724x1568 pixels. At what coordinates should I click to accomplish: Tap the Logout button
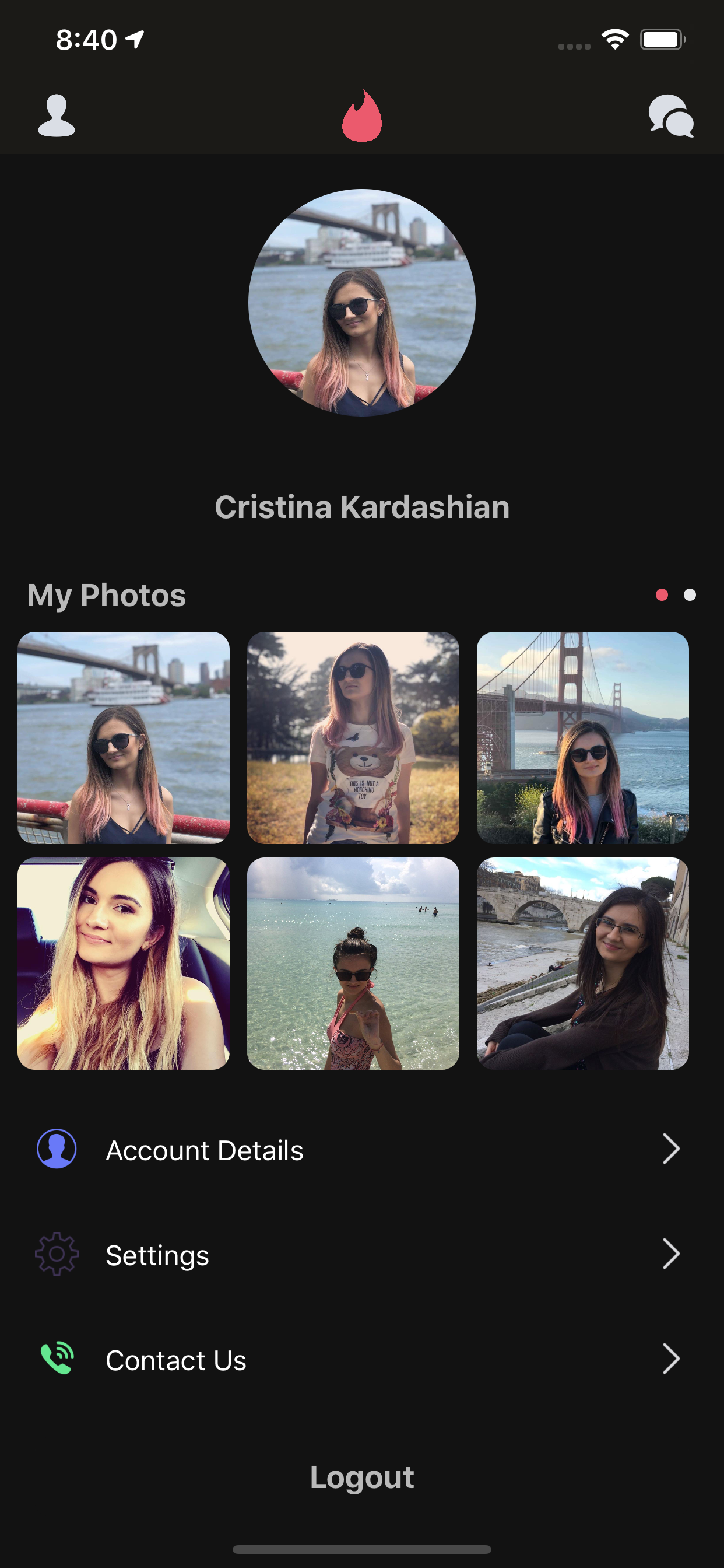point(362,1478)
